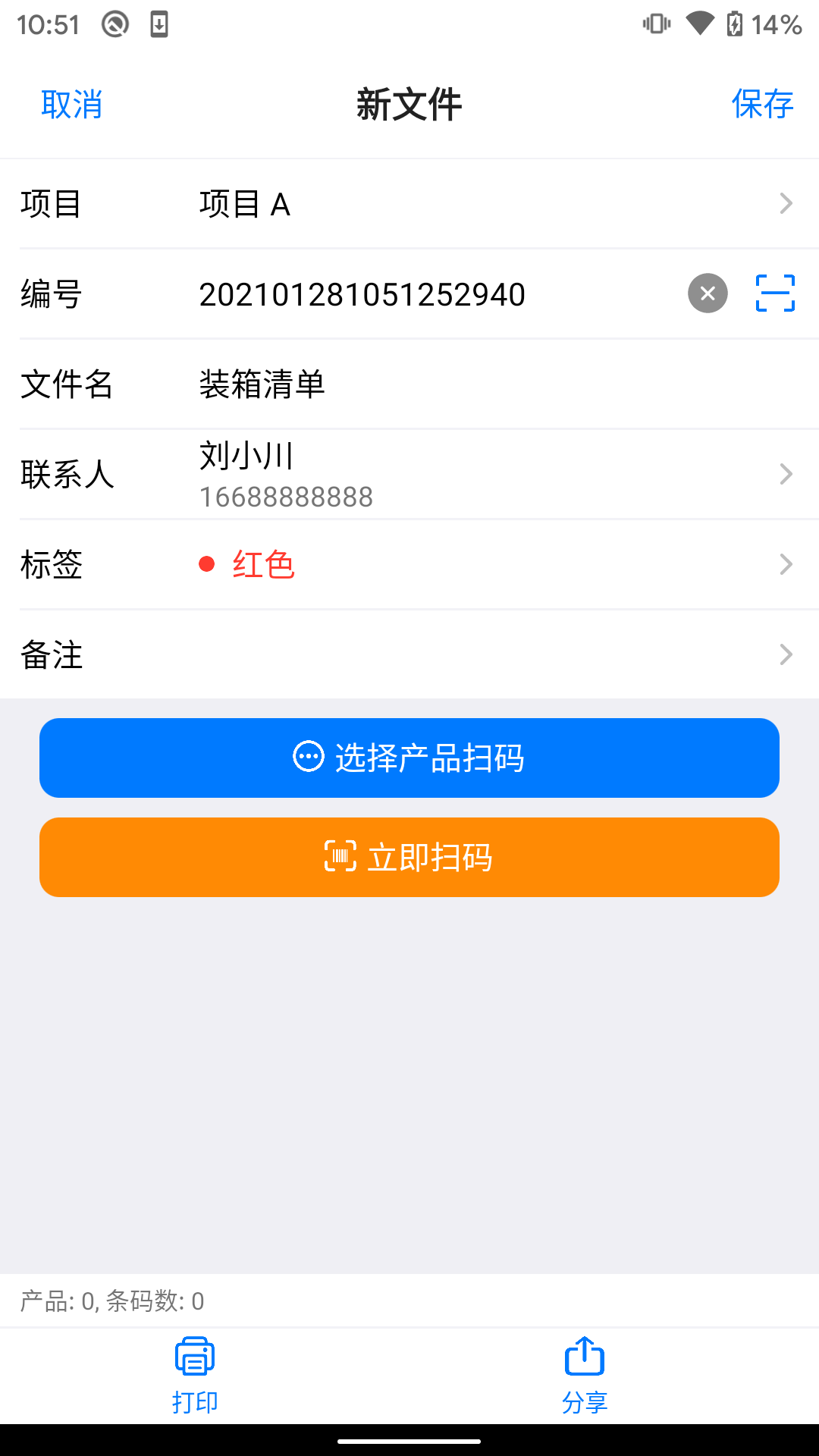Open the 备注 row chevron
Screen dimensions: 819x1456
pyautogui.click(x=786, y=654)
